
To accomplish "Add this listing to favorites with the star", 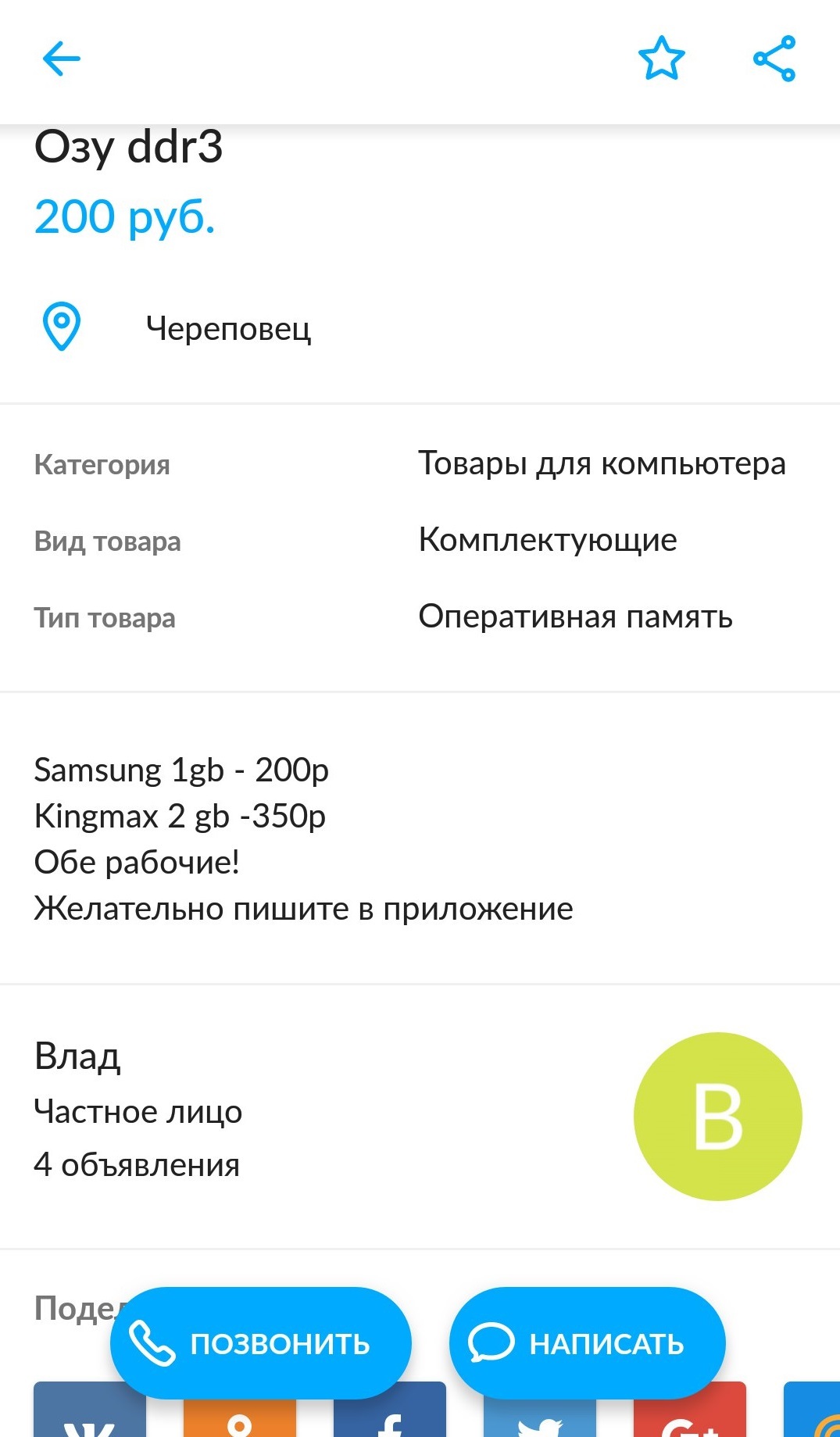I will pos(661,59).
